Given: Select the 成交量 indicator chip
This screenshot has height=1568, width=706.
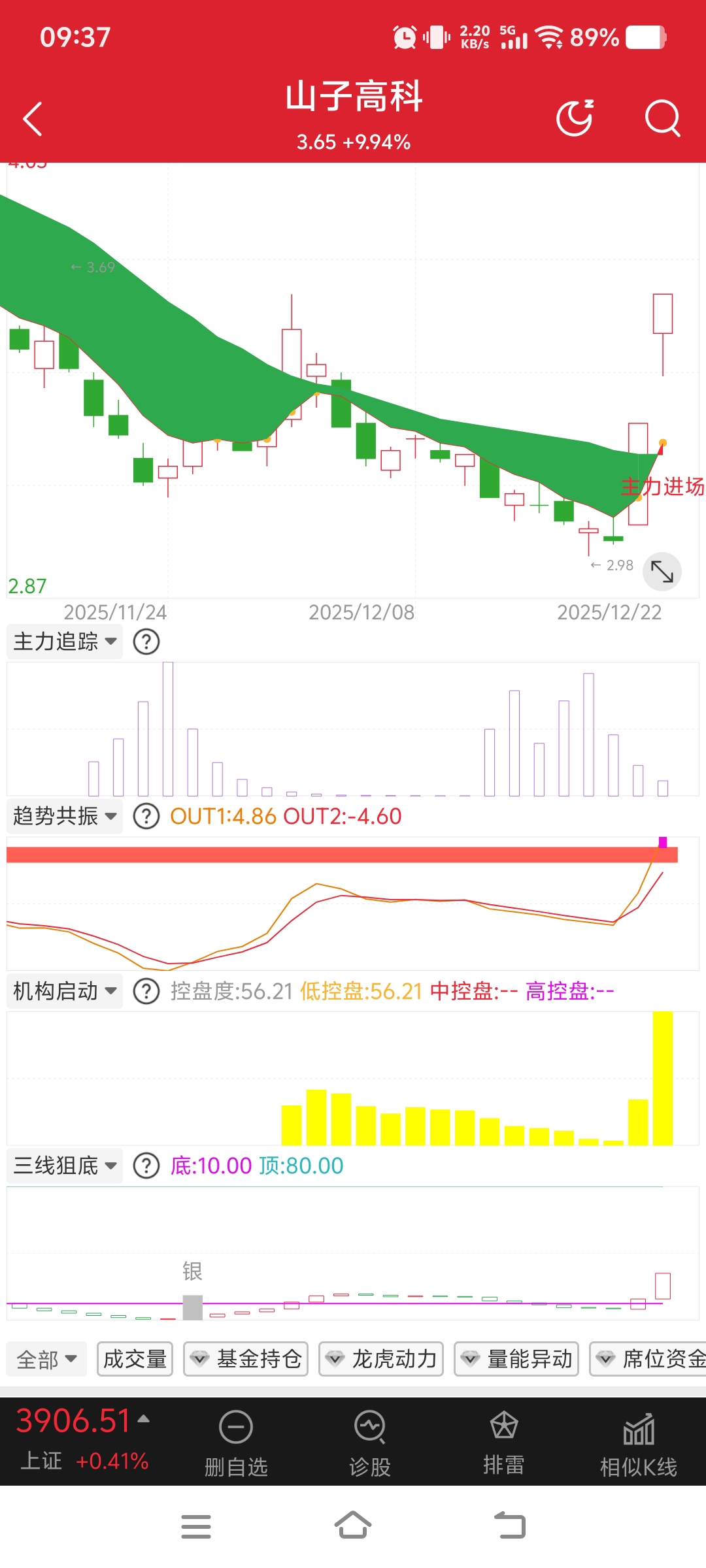Looking at the screenshot, I should point(135,1359).
